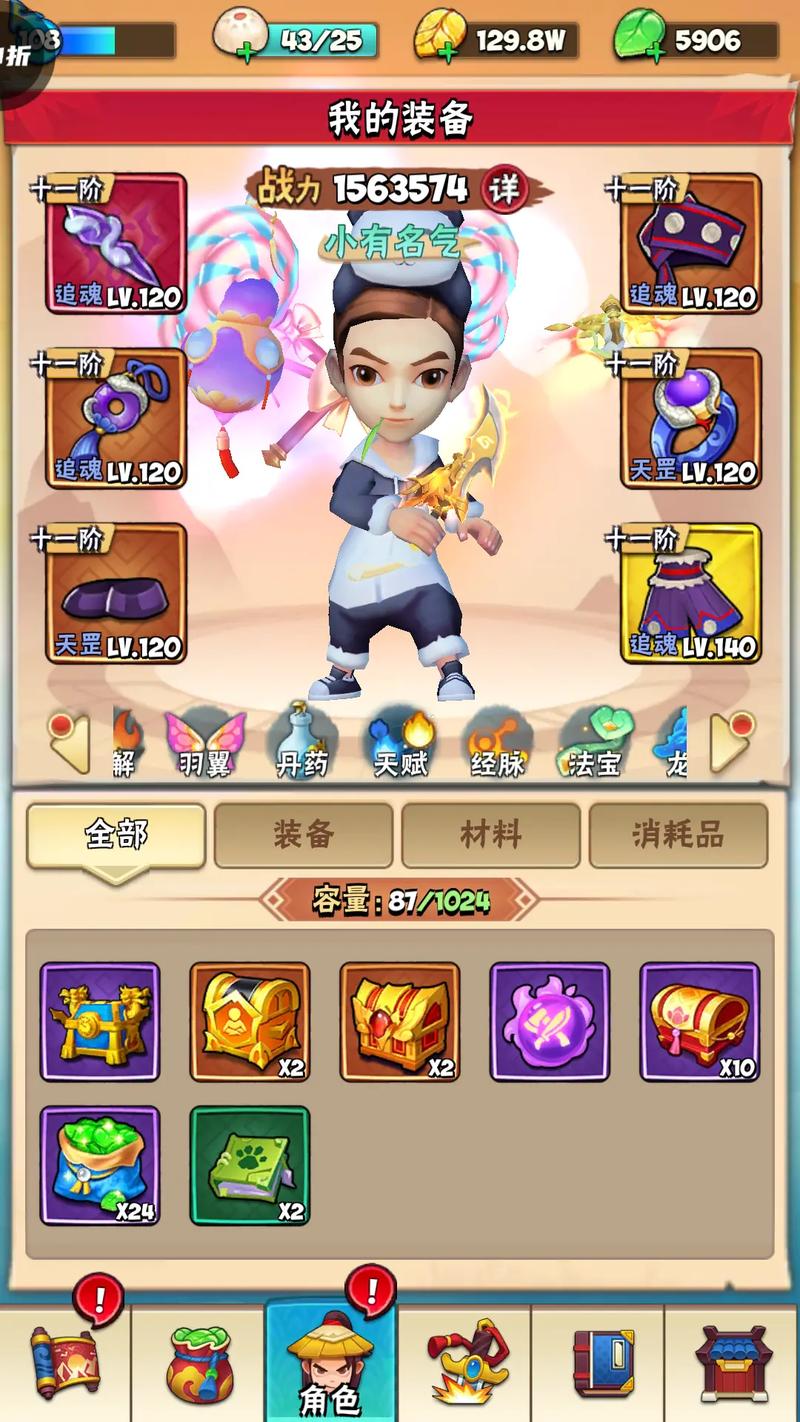Image resolution: width=800 pixels, height=1422 pixels.
Task: Open the scroll icon in bottom navigation
Action: coord(65,1362)
